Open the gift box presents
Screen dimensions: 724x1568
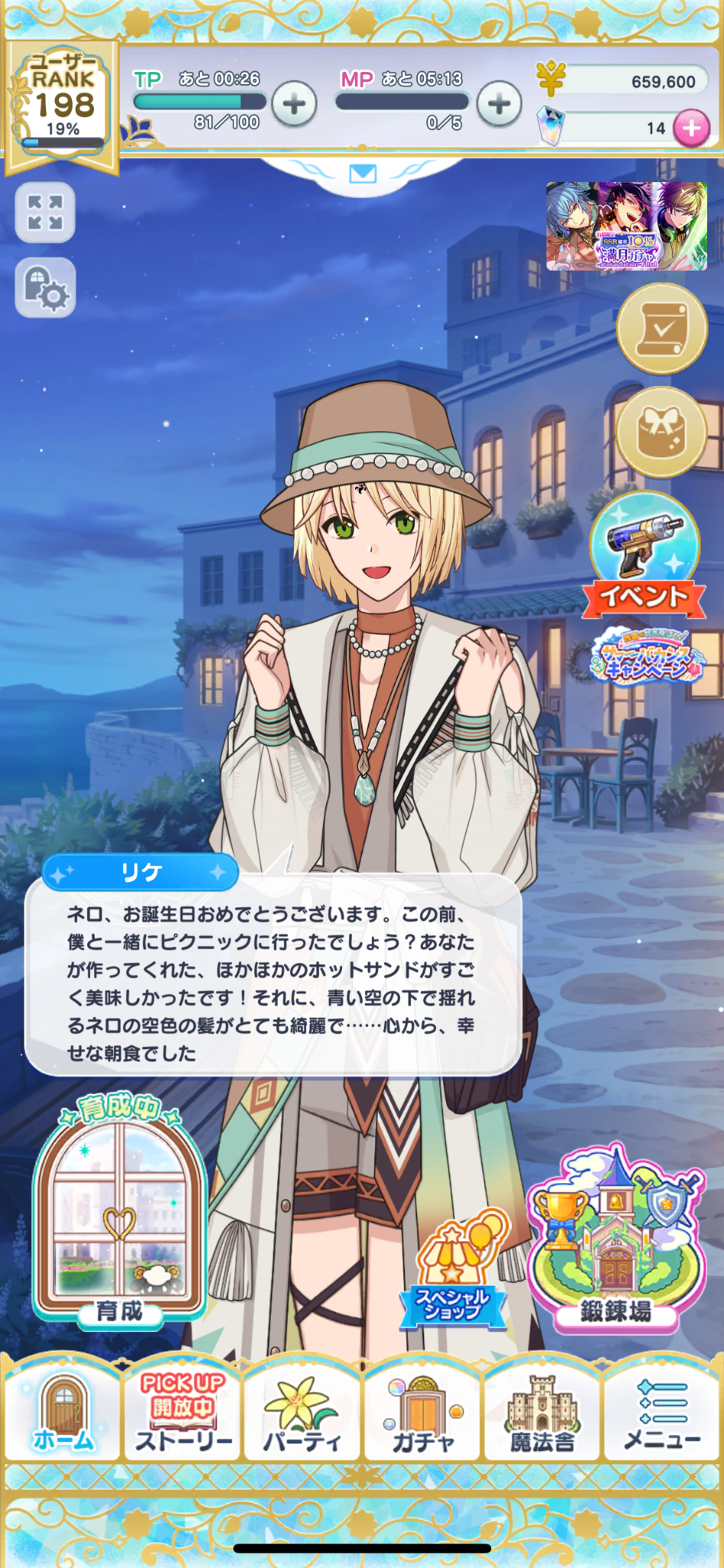click(x=661, y=431)
